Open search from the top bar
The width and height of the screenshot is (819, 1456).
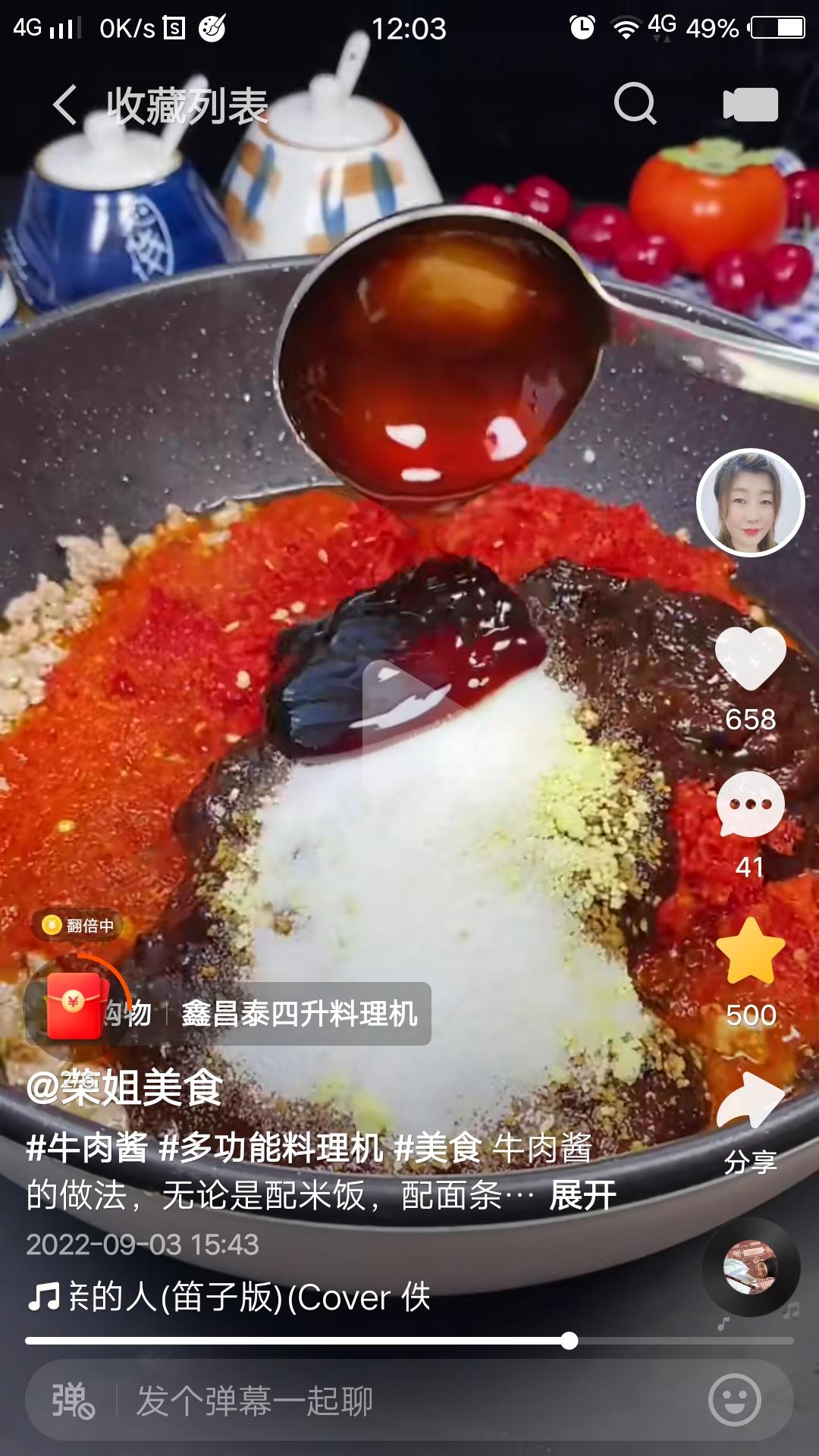(637, 106)
